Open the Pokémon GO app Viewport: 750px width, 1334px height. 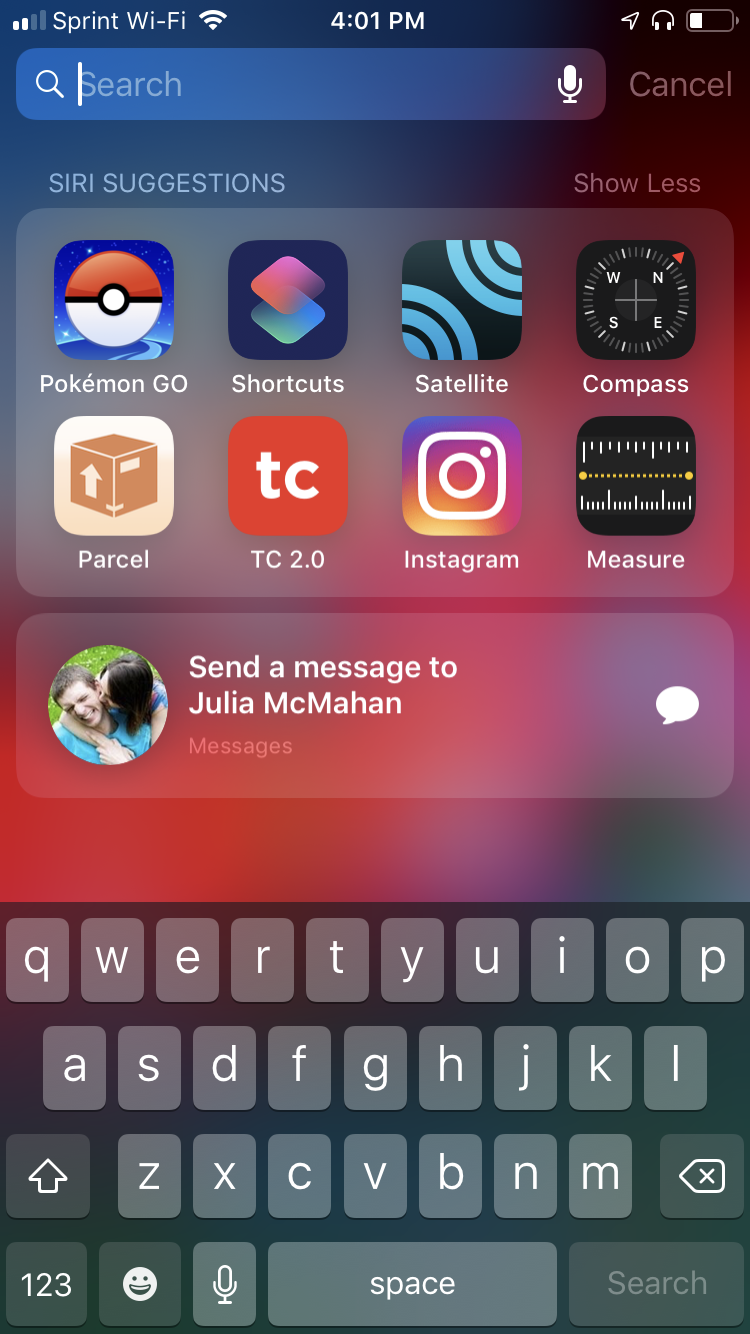(113, 300)
